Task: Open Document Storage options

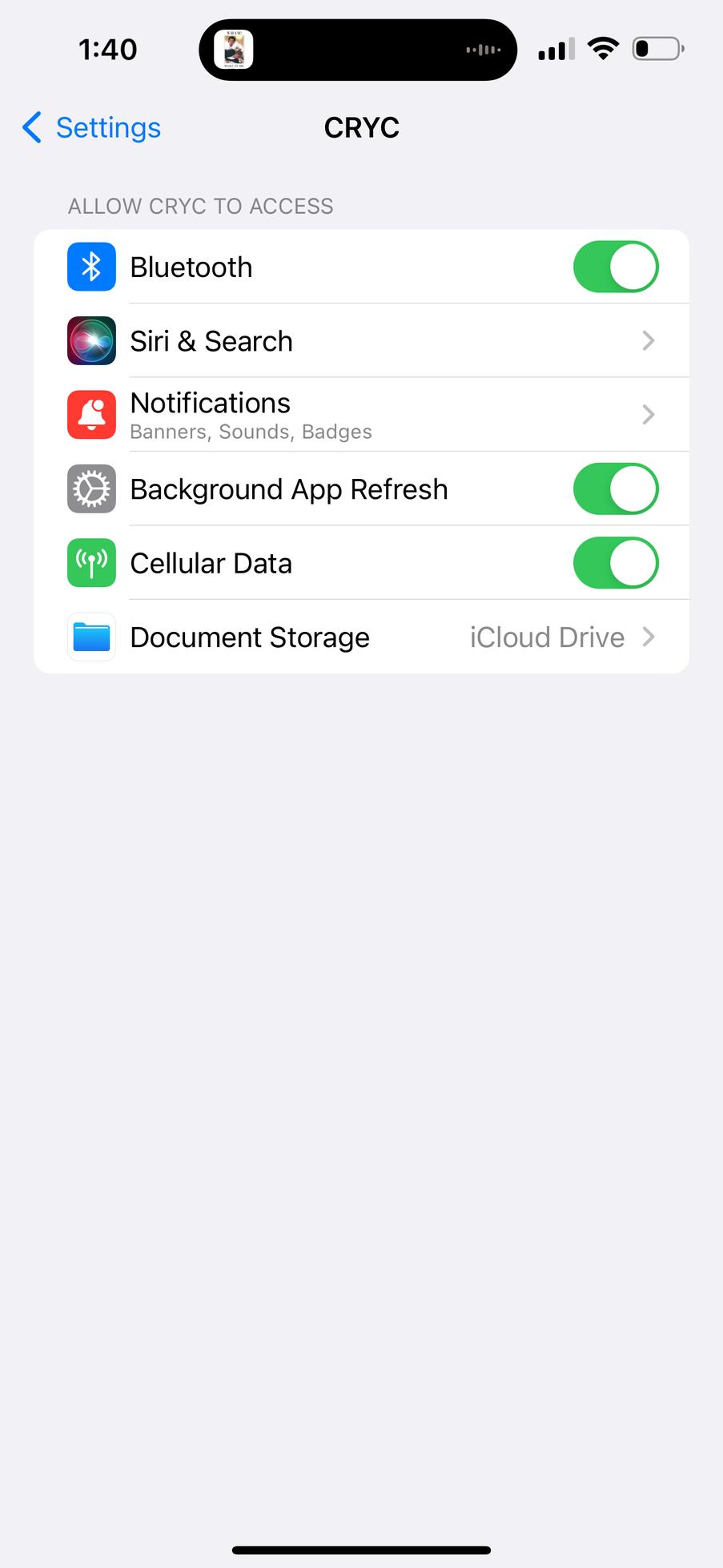Action: (x=360, y=637)
